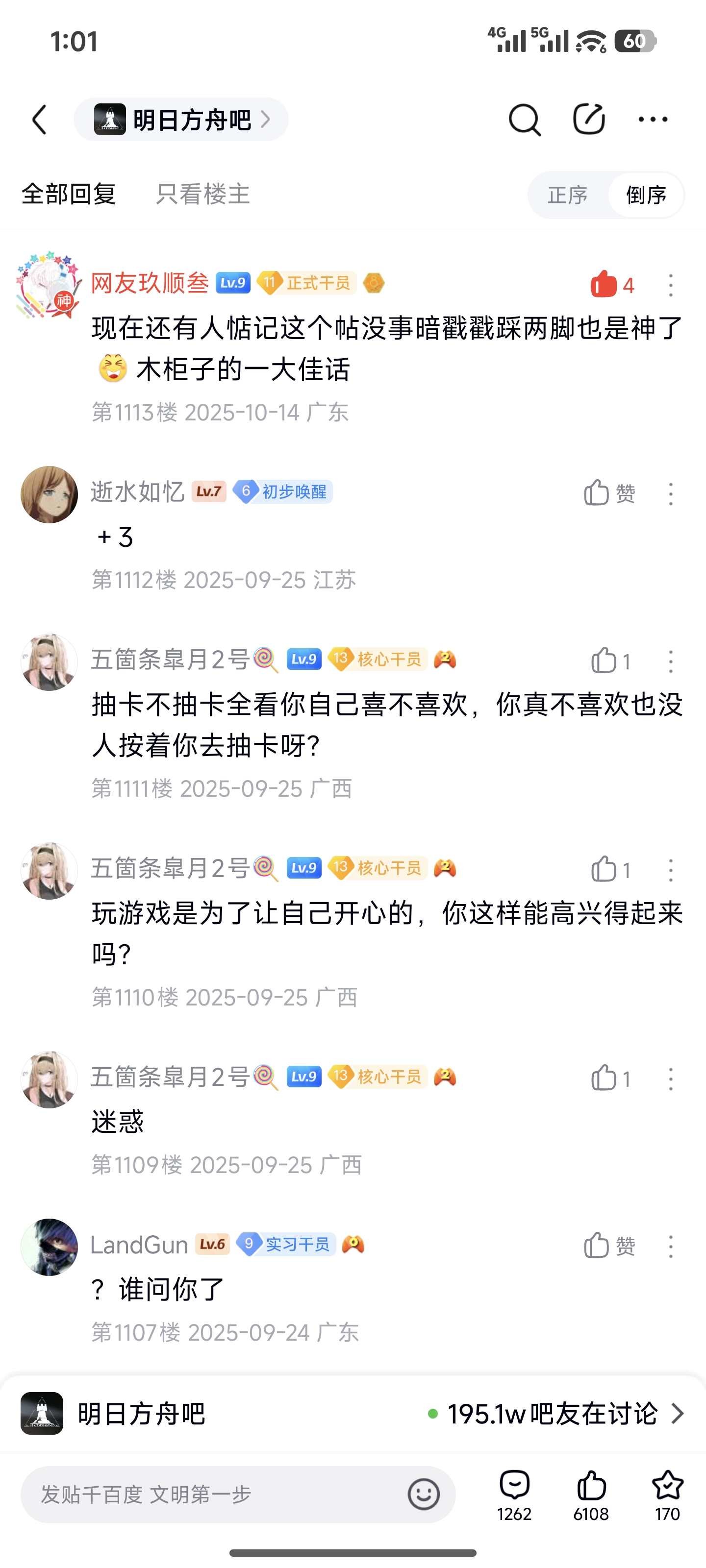This screenshot has height=1568, width=706.
Task: Like the thread with the 6108 thumbs-up
Action: click(x=591, y=1494)
